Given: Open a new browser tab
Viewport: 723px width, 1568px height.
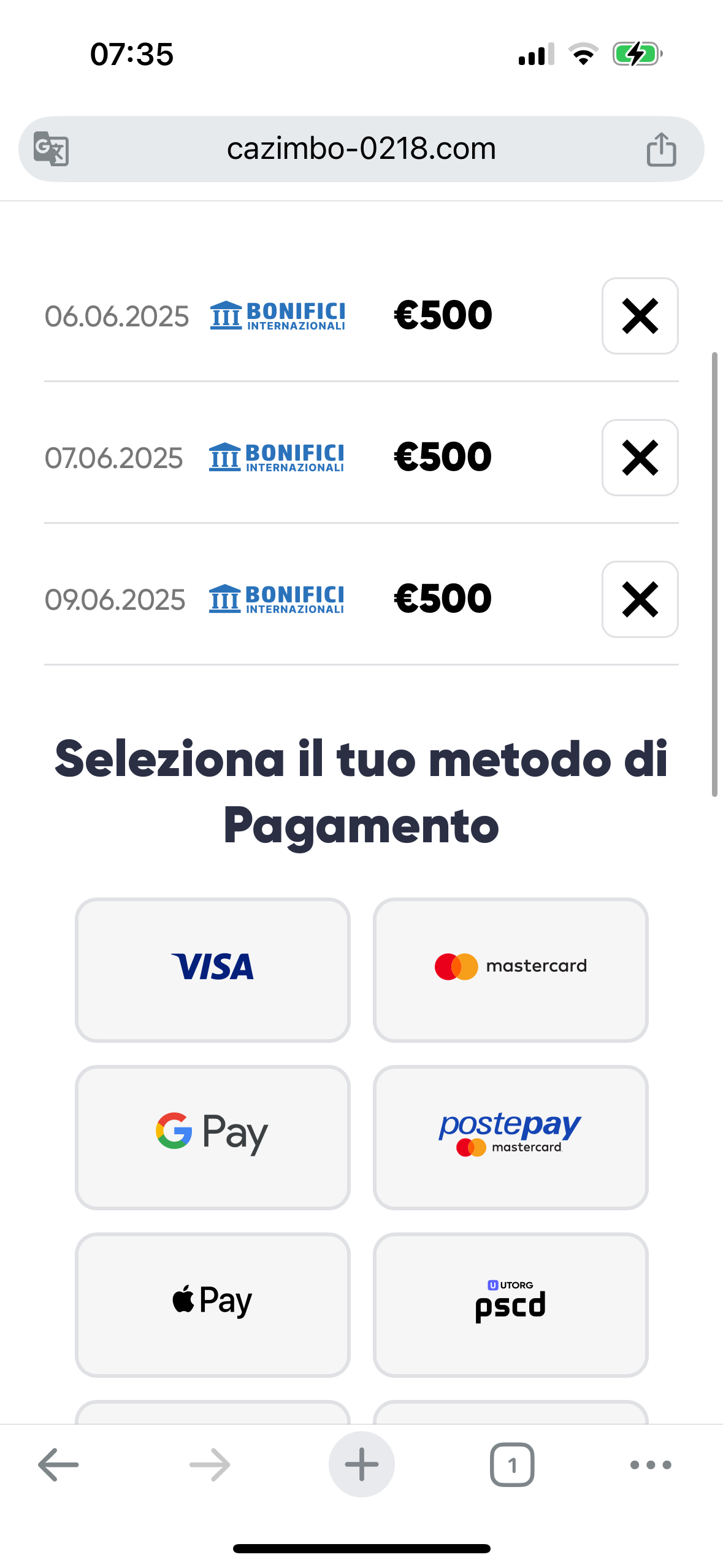Looking at the screenshot, I should coord(361,1464).
